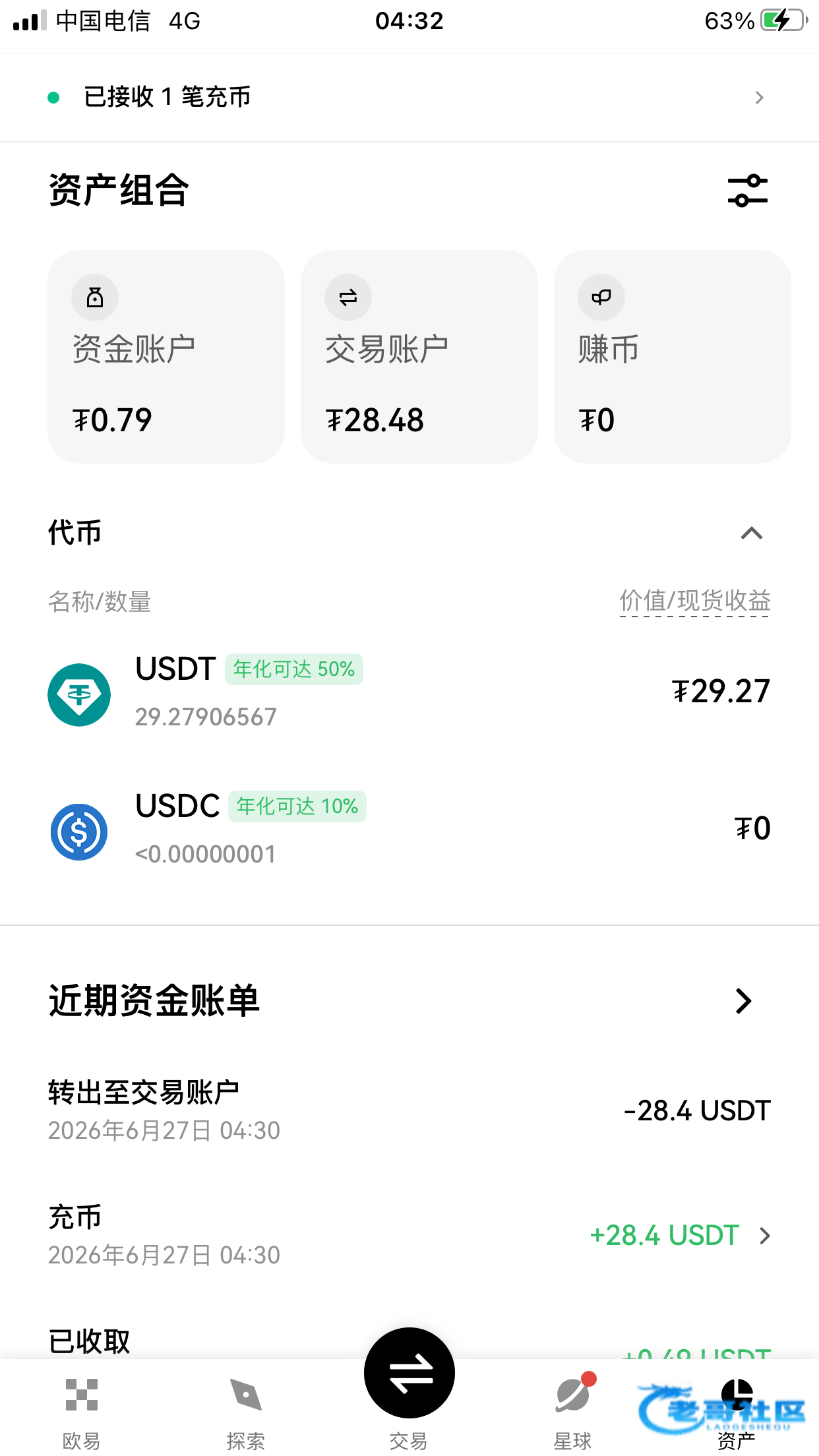View all 近期资金账单 records
The image size is (819, 1456).
744,1001
